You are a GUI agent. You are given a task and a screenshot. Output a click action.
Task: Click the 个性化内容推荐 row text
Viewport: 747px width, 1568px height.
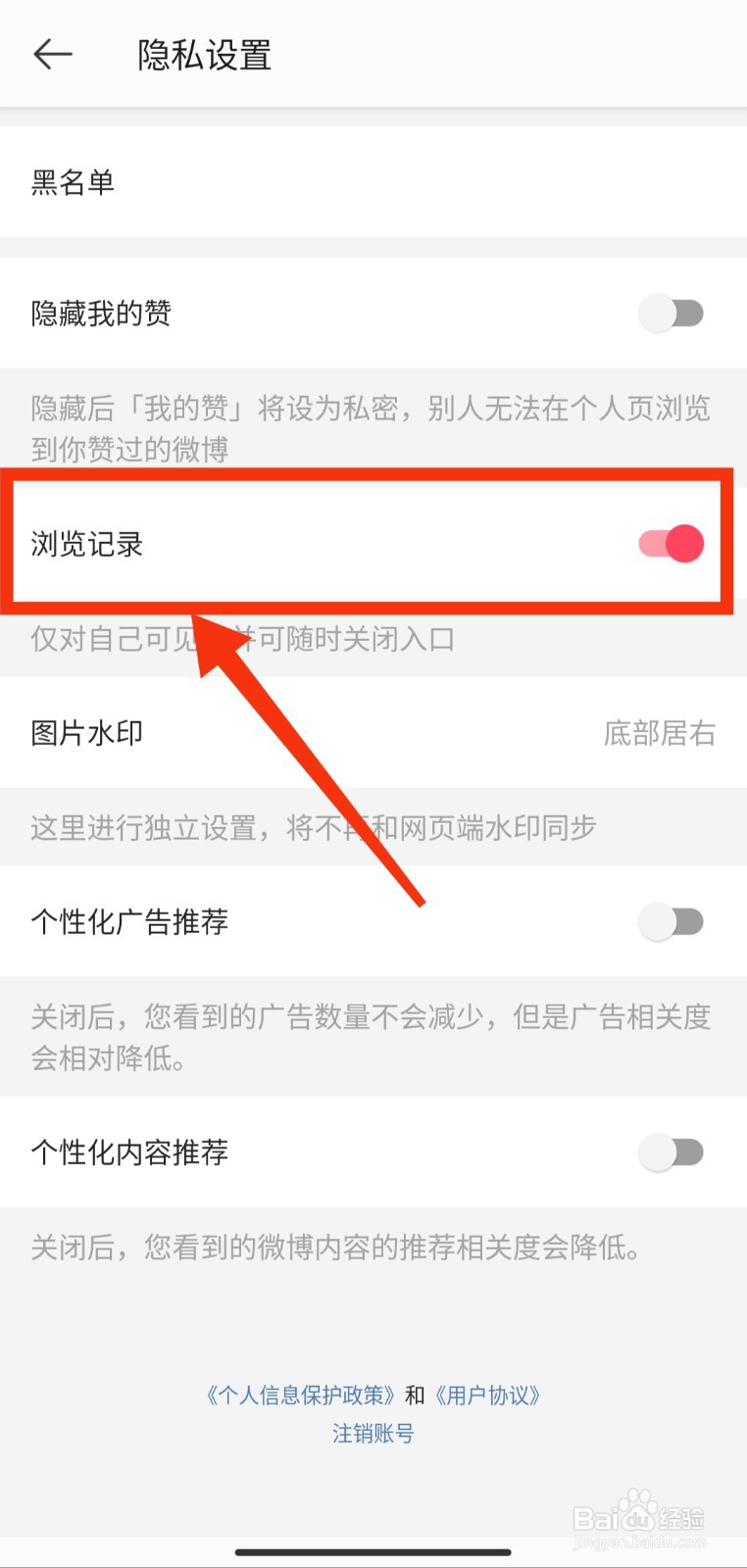(x=128, y=1152)
